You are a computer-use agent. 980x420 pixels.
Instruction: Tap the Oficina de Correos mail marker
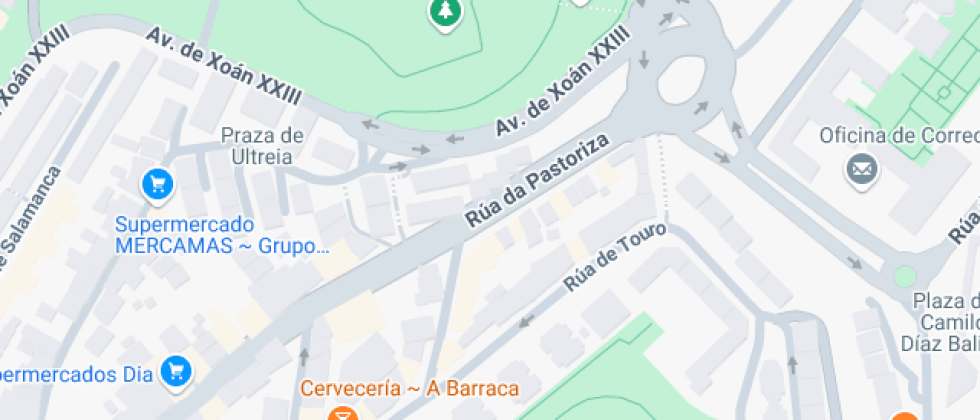pos(861,169)
